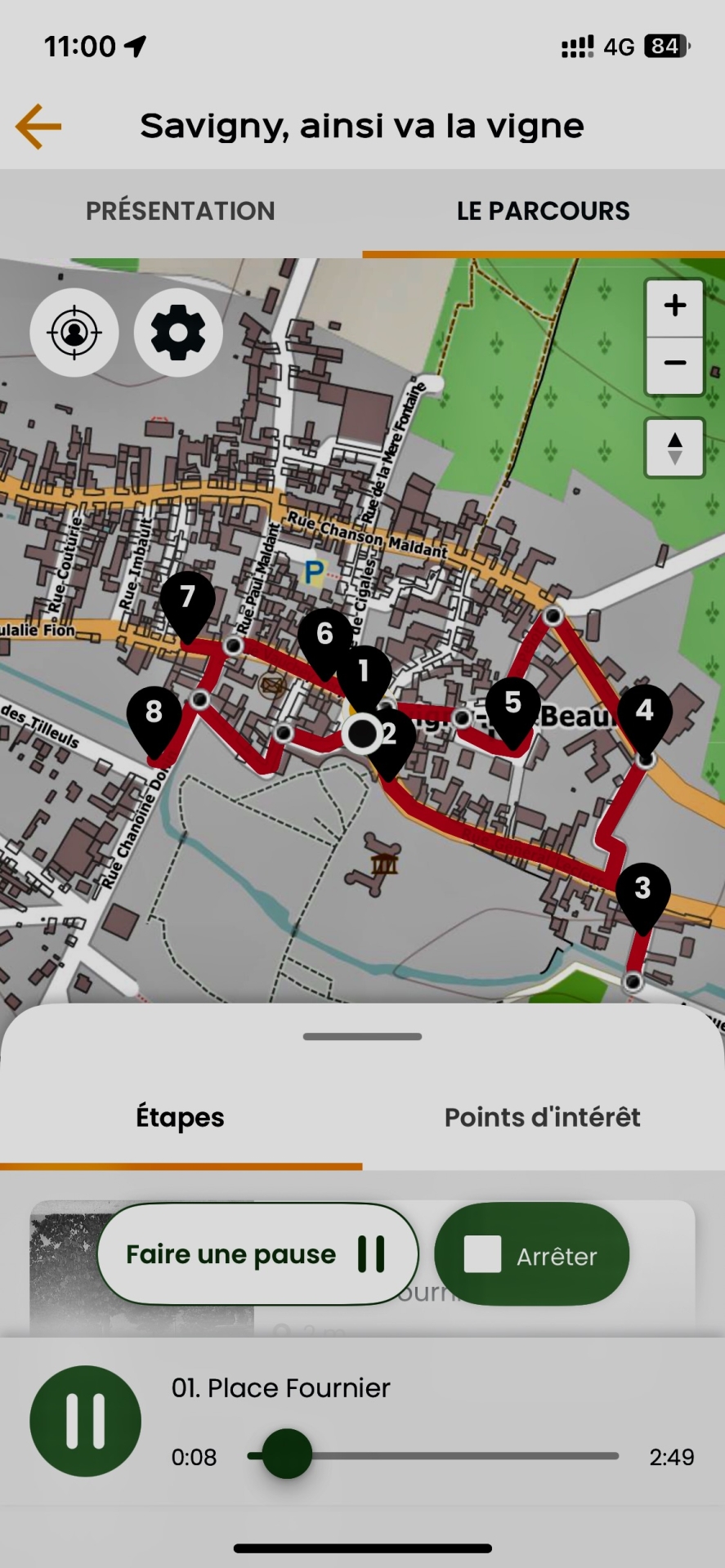Image resolution: width=725 pixels, height=1568 pixels.
Task: Zoom out of the map
Action: coord(674,364)
